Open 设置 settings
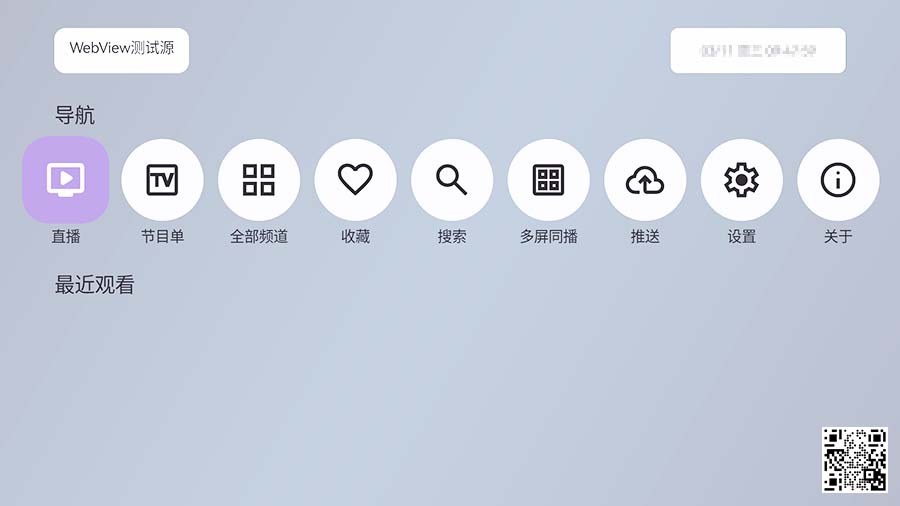Viewport: 900px width, 506px height. pos(741,180)
